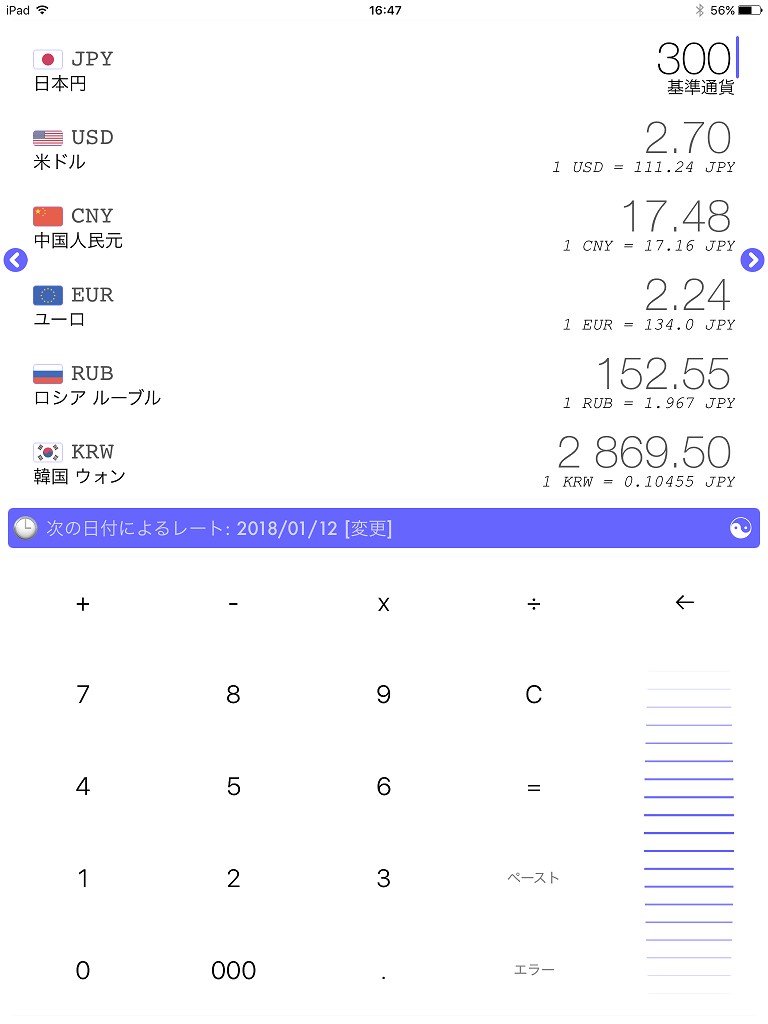The image size is (768, 1024).
Task: Edit the JPY base amount of 300
Action: 693,59
